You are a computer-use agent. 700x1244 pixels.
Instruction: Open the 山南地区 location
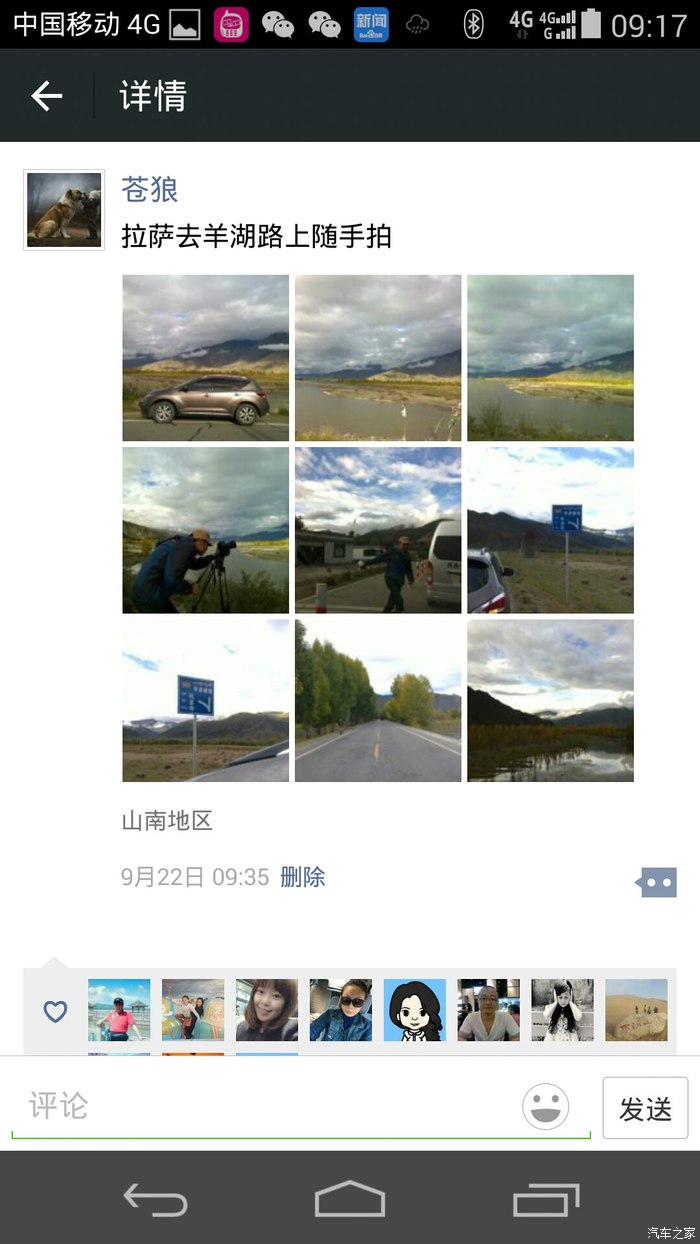(x=167, y=822)
